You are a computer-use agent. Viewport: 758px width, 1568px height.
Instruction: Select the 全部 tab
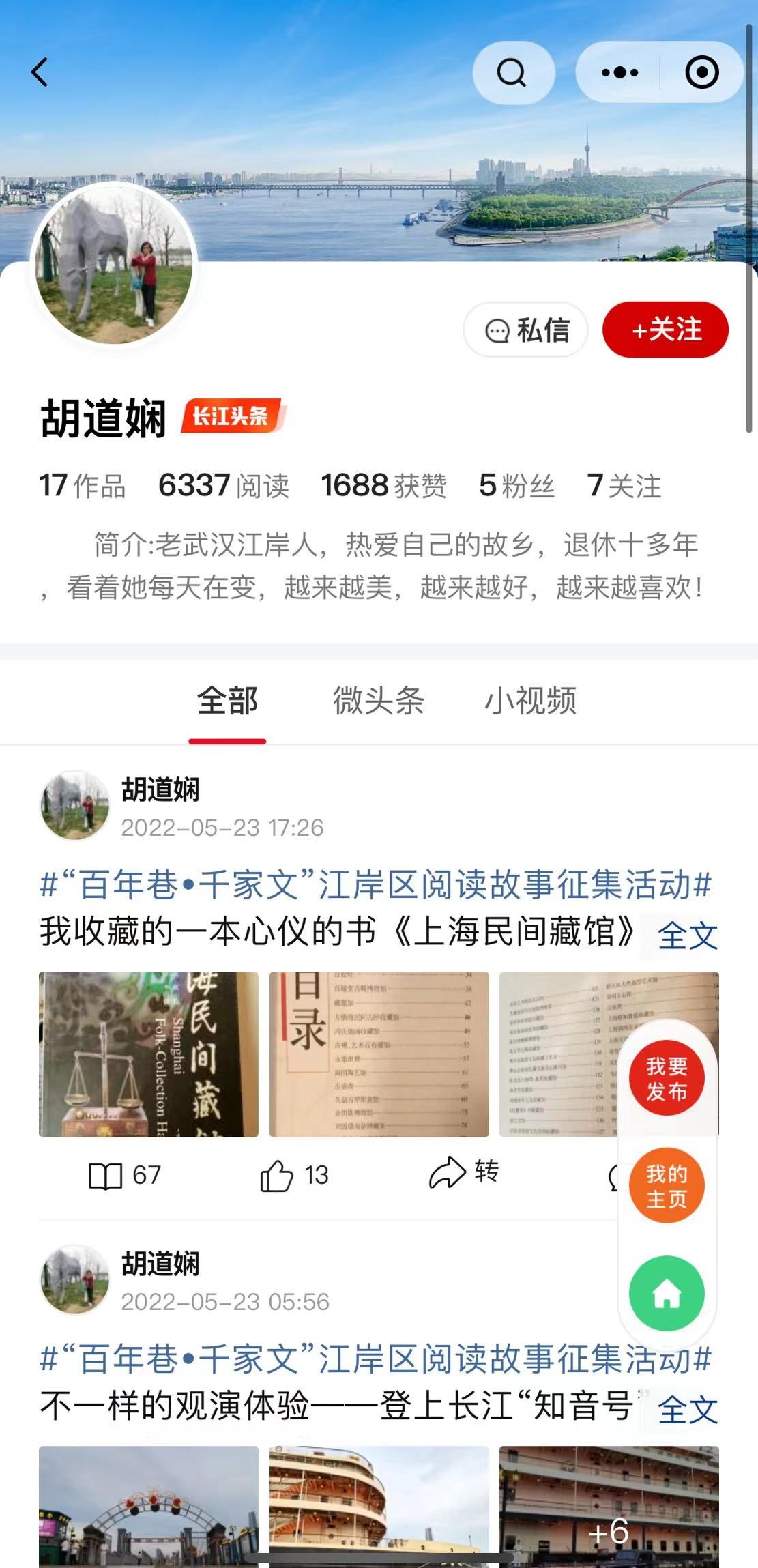point(227,701)
